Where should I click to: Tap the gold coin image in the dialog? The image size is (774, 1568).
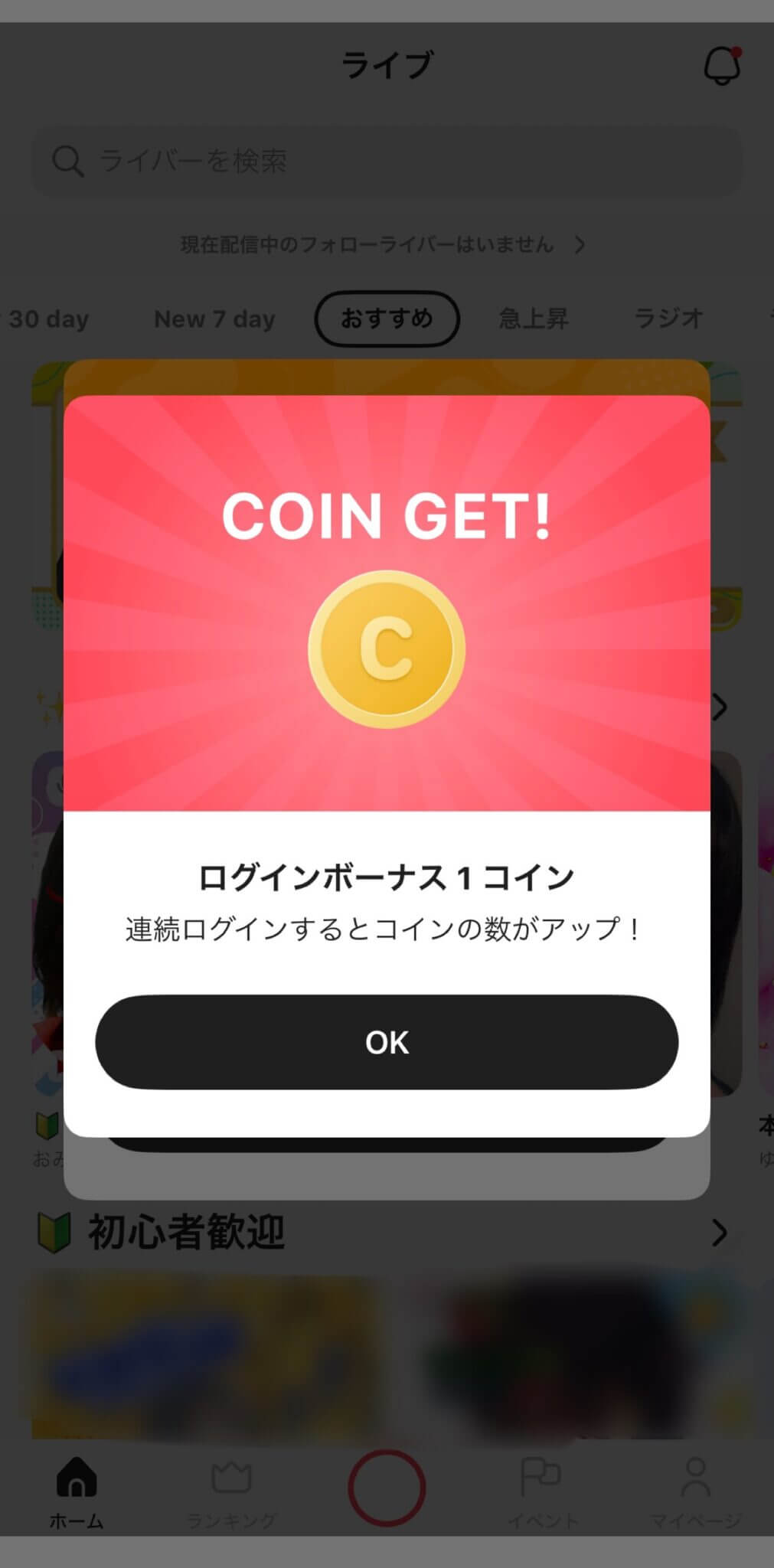[x=387, y=648]
